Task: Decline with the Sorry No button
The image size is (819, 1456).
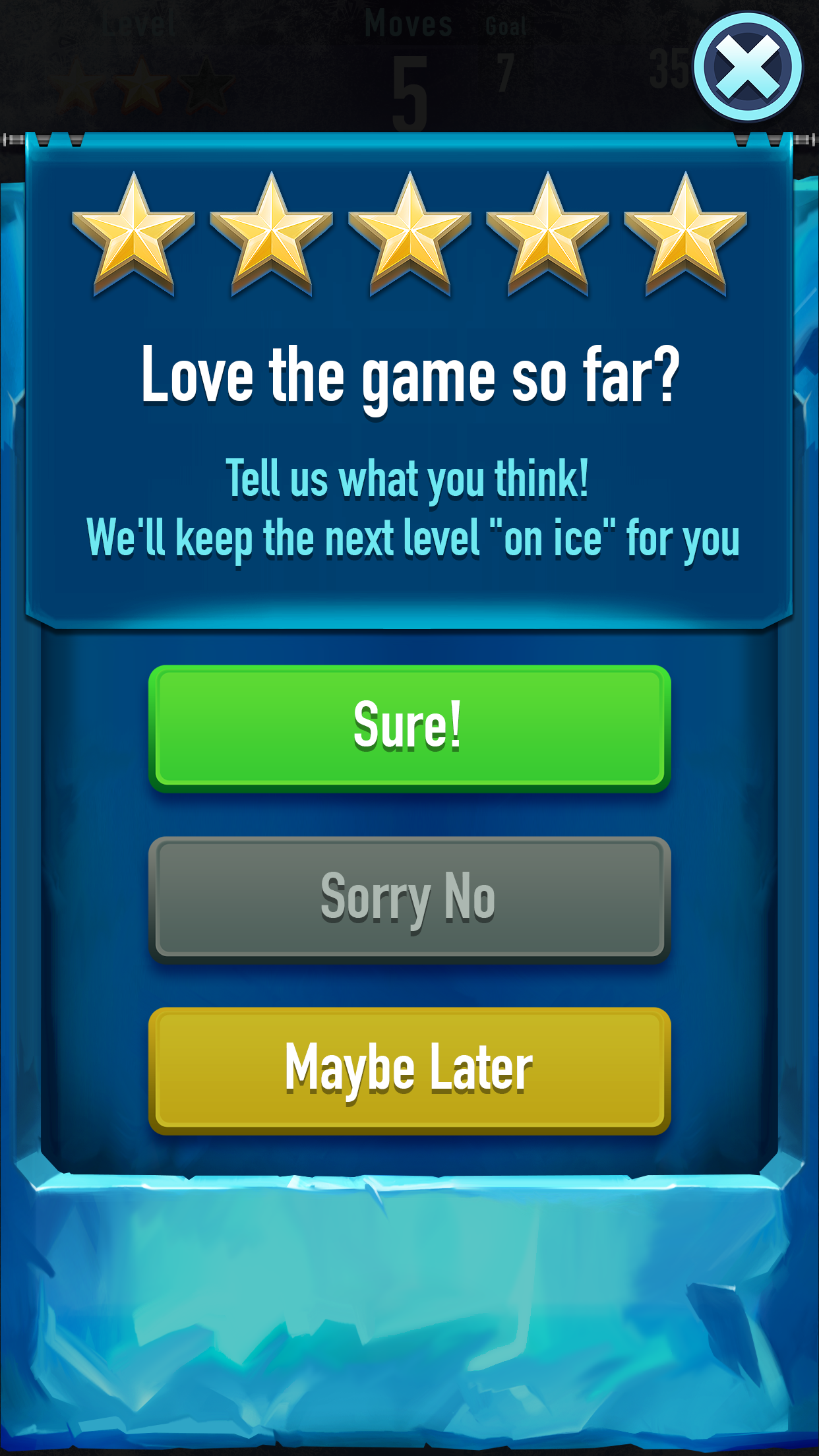Action: click(x=409, y=899)
